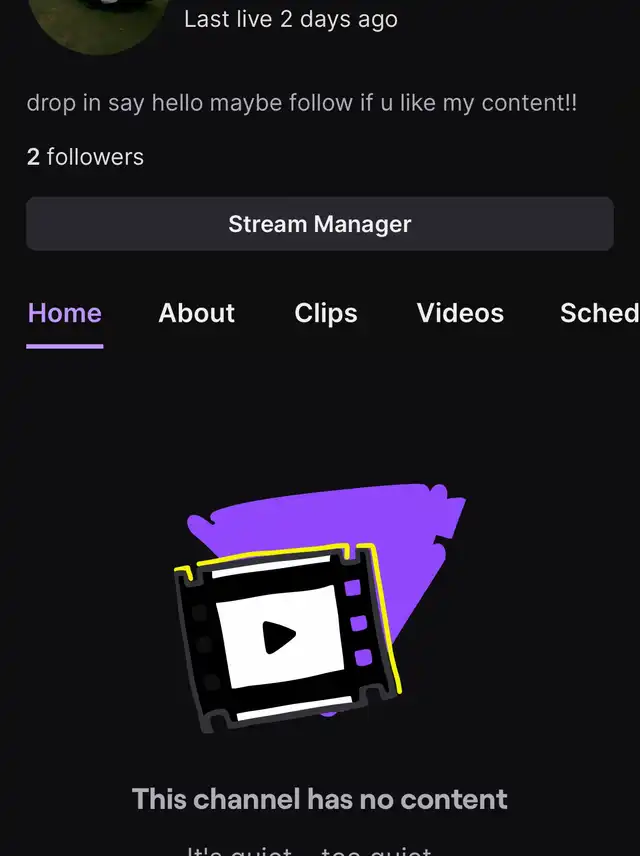Go to the Clips tab
This screenshot has height=856, width=640.
click(326, 313)
